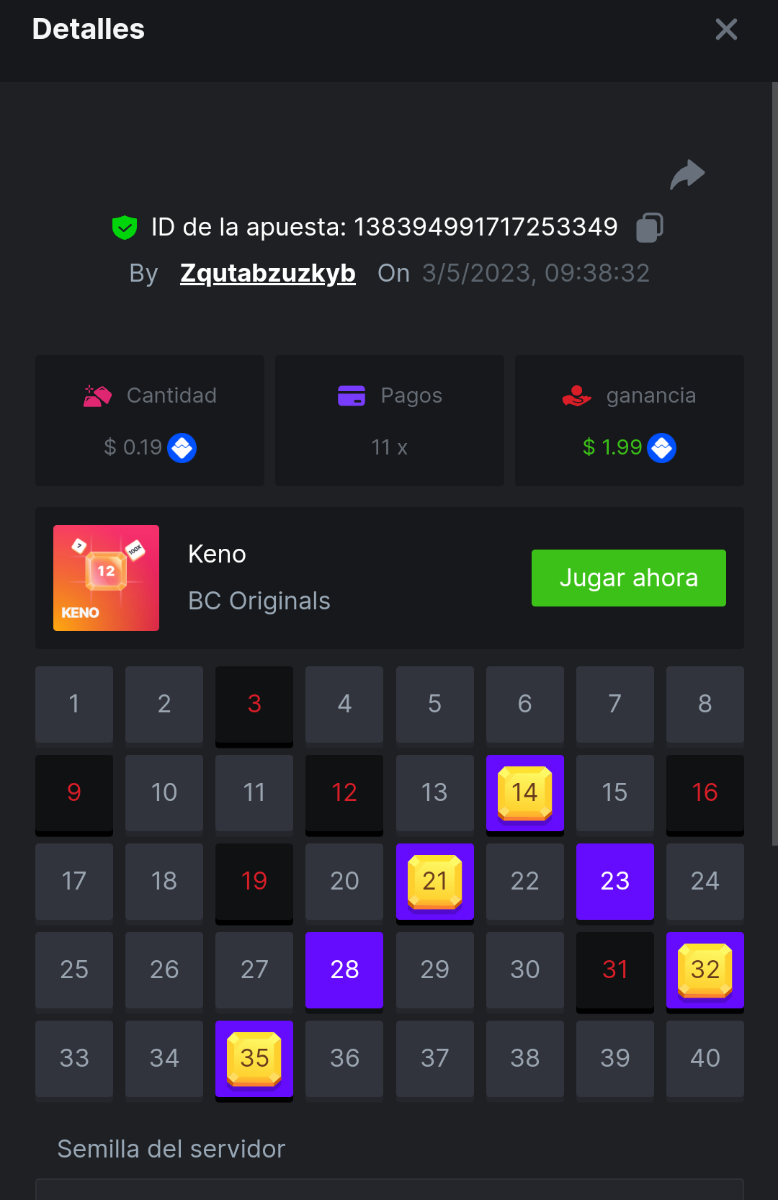Open the Keno game thumbnail
Viewport: 778px width, 1200px height.
pos(106,578)
